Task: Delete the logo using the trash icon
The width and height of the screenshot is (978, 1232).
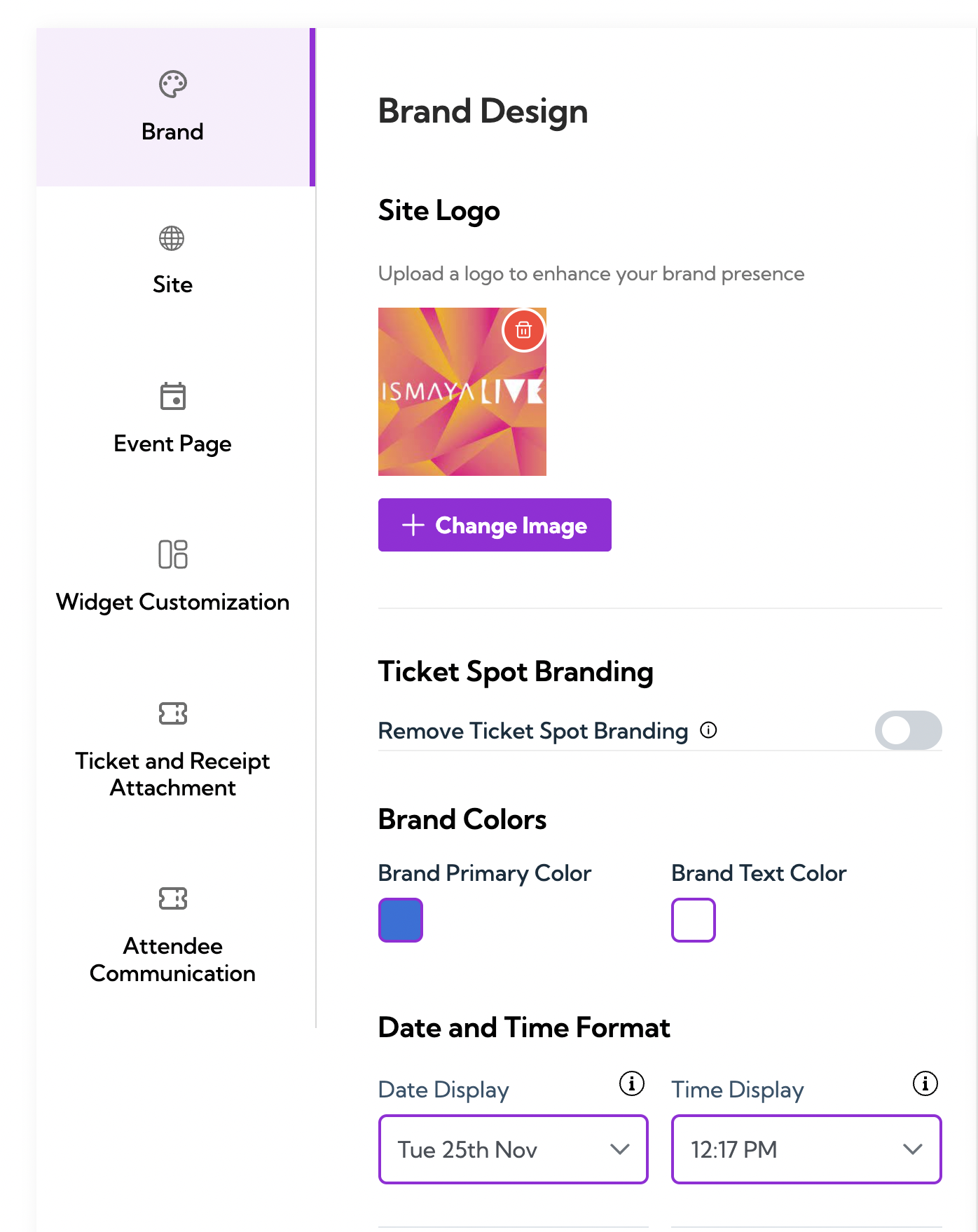Action: click(x=523, y=331)
